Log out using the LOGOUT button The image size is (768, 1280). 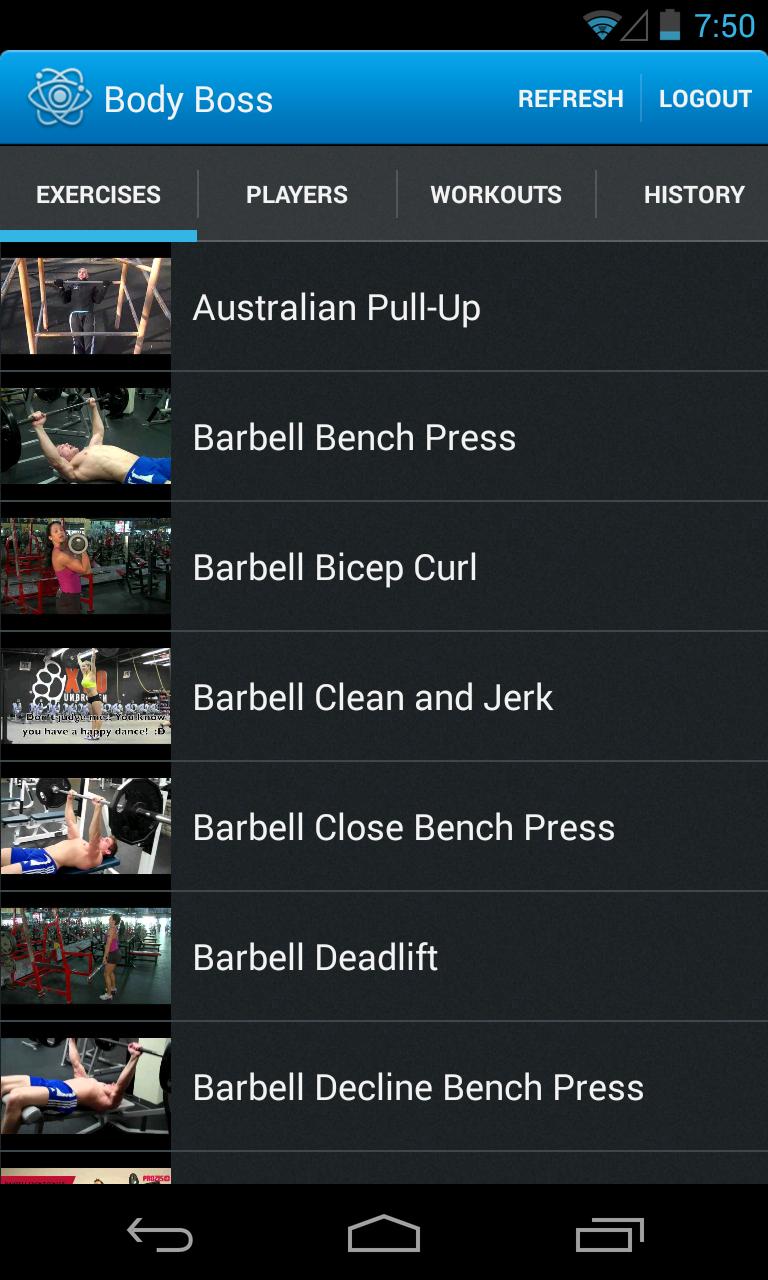pyautogui.click(x=705, y=99)
